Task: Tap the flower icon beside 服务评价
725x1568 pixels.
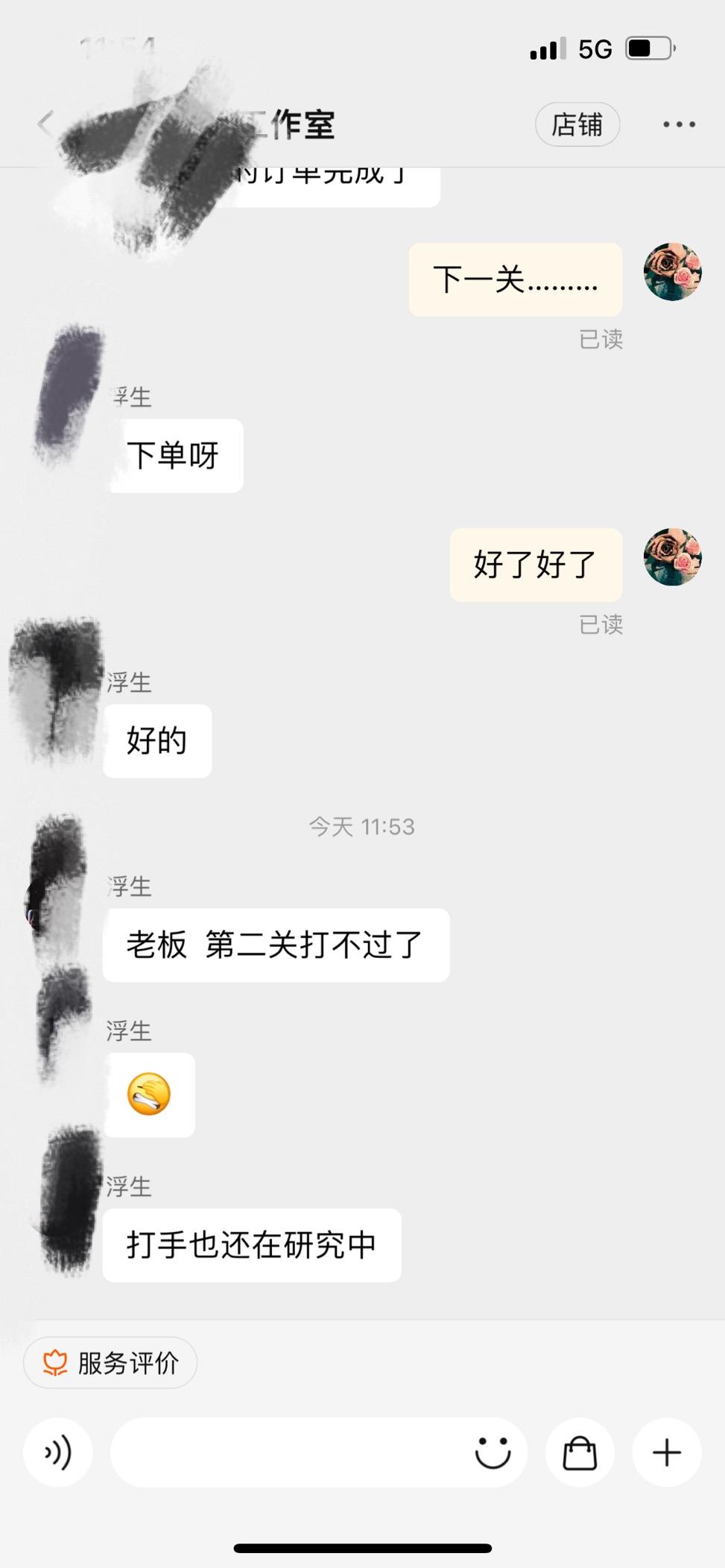Action: pos(58,1362)
